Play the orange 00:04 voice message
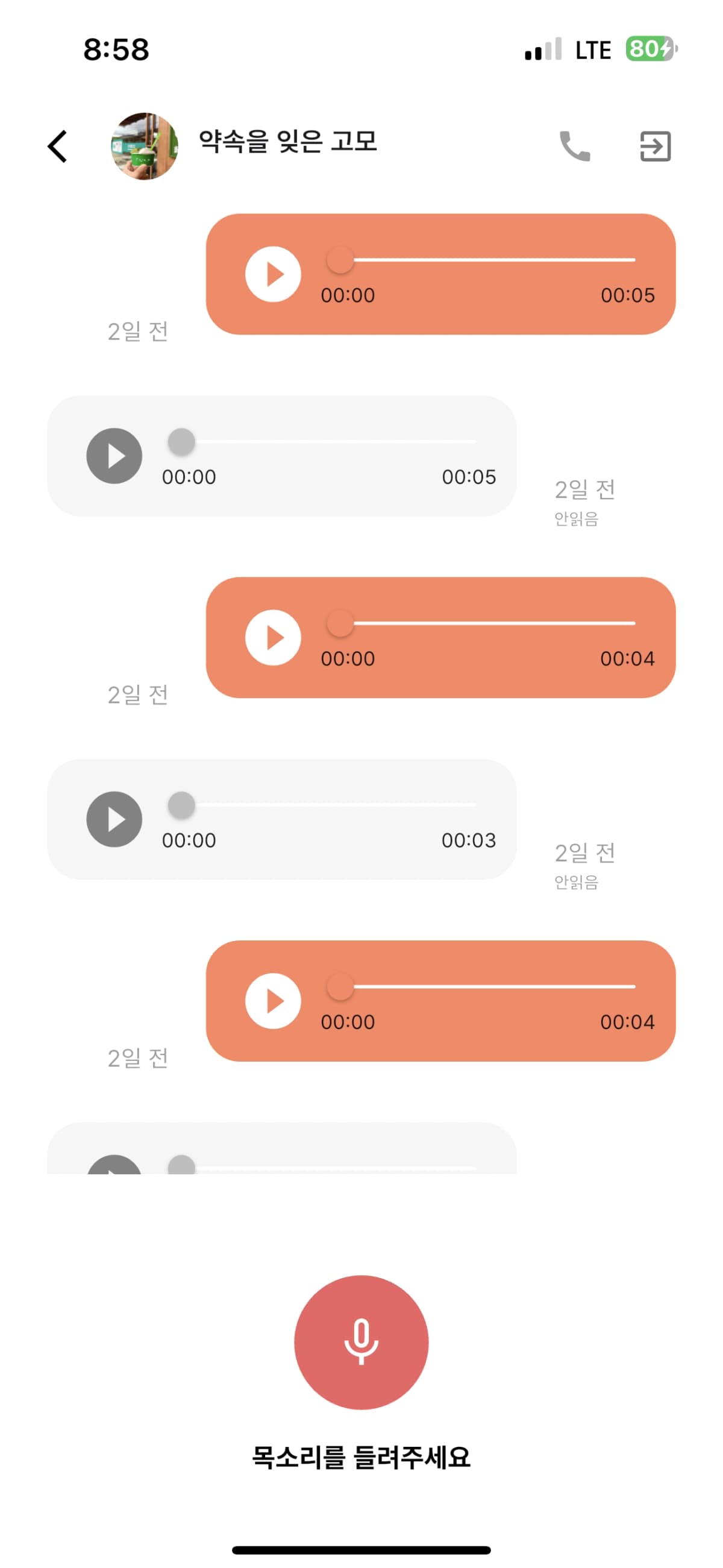 (x=275, y=637)
